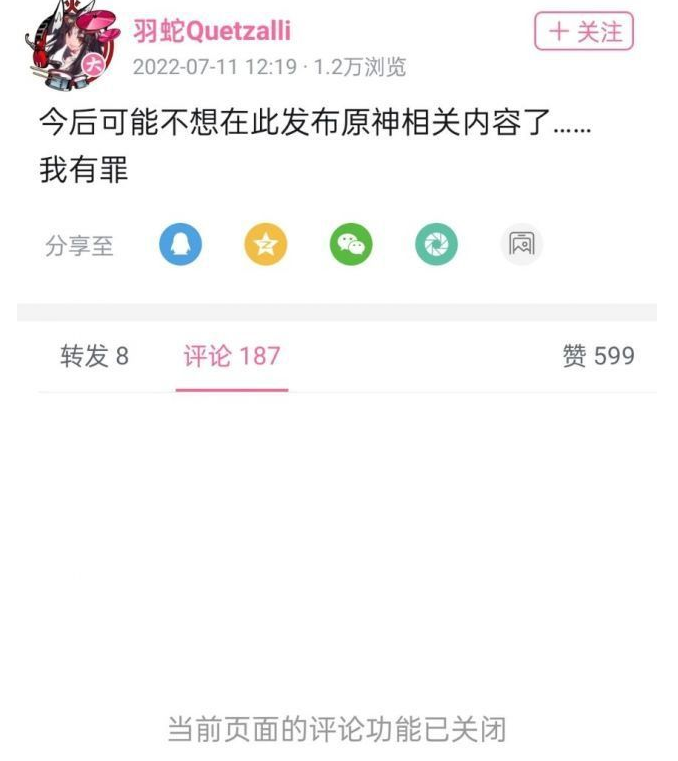Share this post to QQ
The width and height of the screenshot is (678, 761).
coord(180,245)
